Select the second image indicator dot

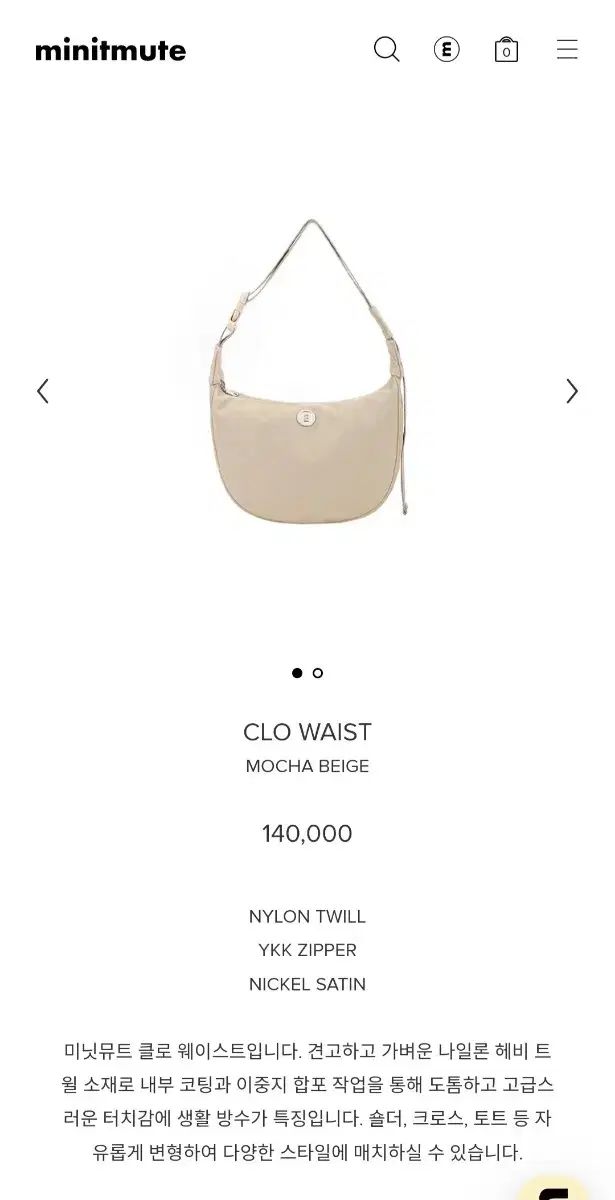(x=318, y=673)
